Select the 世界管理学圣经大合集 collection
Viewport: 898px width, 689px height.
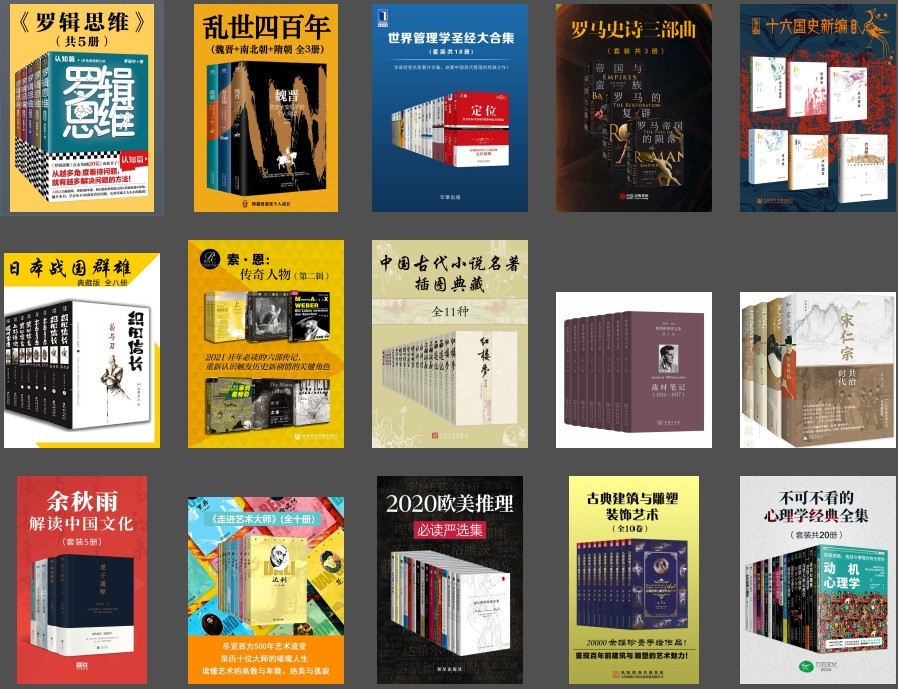pos(450,108)
